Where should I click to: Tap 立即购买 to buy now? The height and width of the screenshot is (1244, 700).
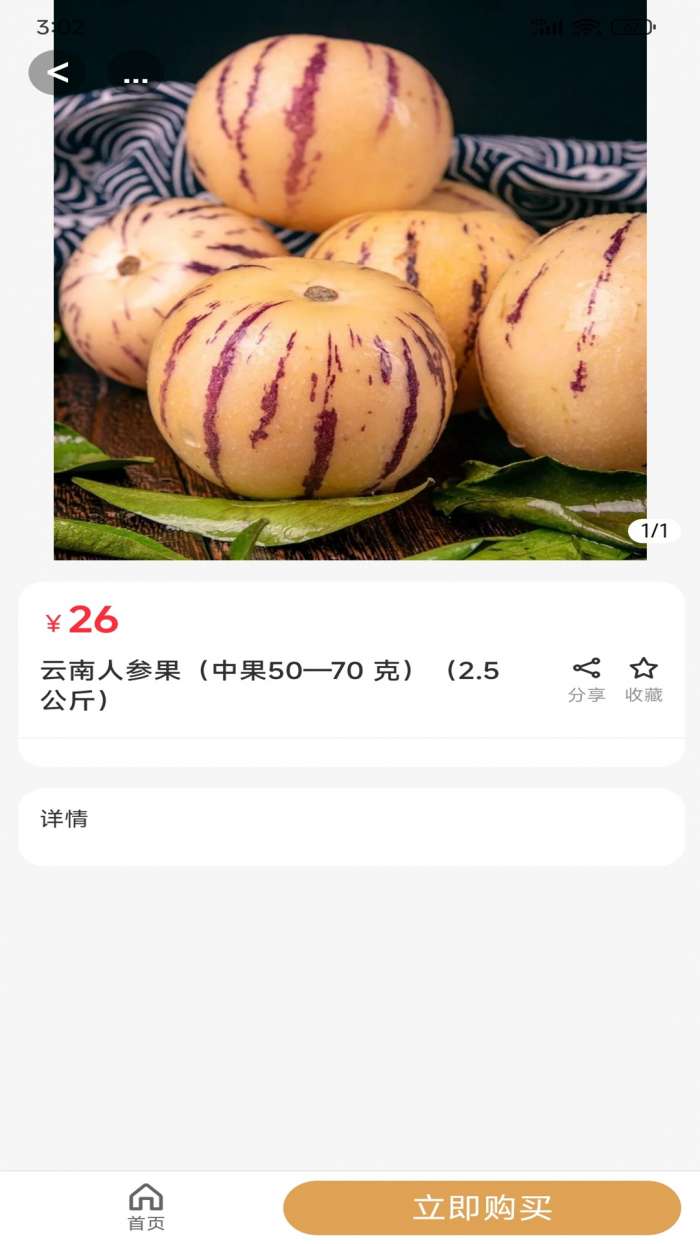click(x=482, y=1207)
